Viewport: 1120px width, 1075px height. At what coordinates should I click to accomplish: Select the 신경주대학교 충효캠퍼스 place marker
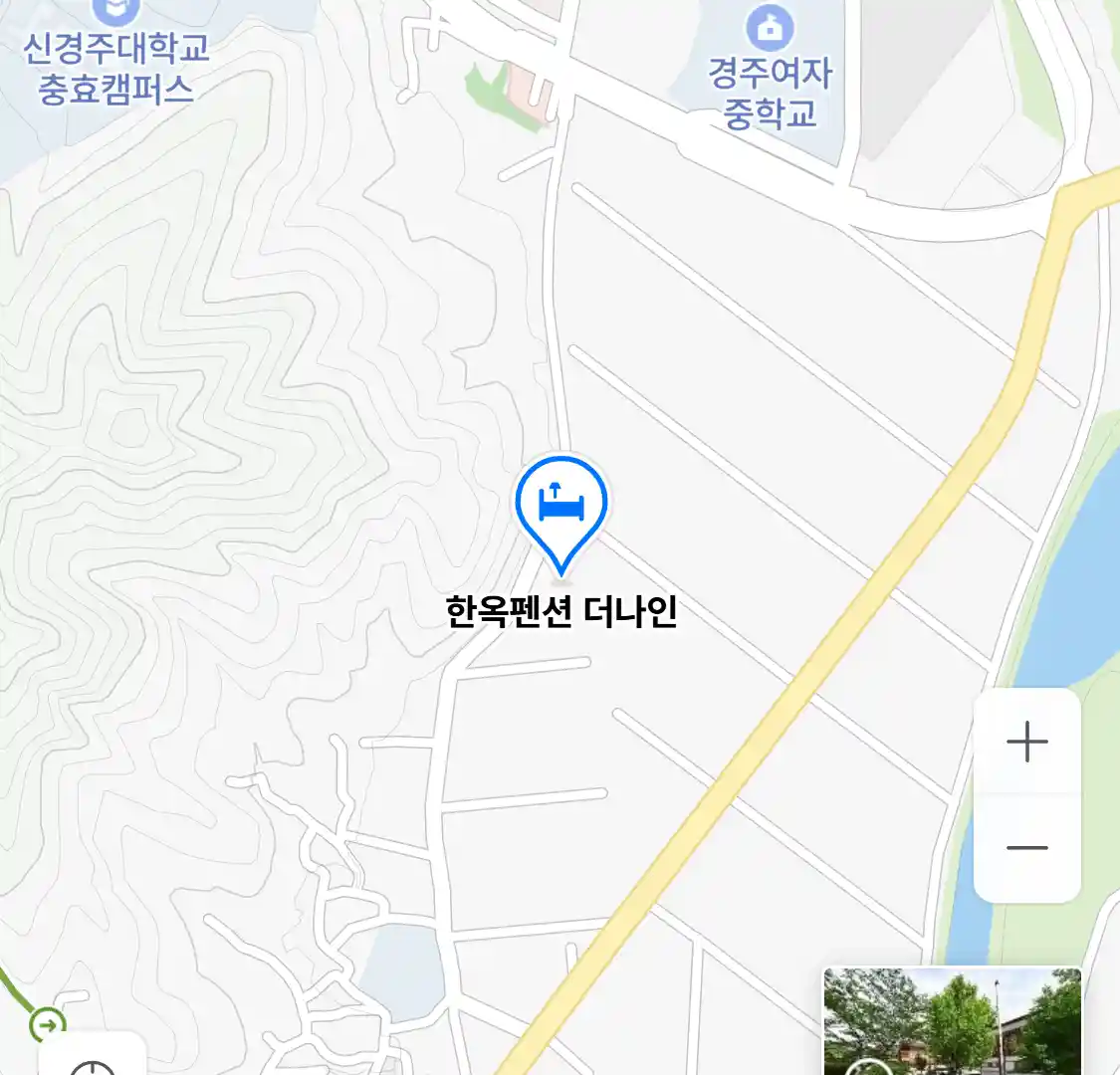pyautogui.click(x=116, y=12)
